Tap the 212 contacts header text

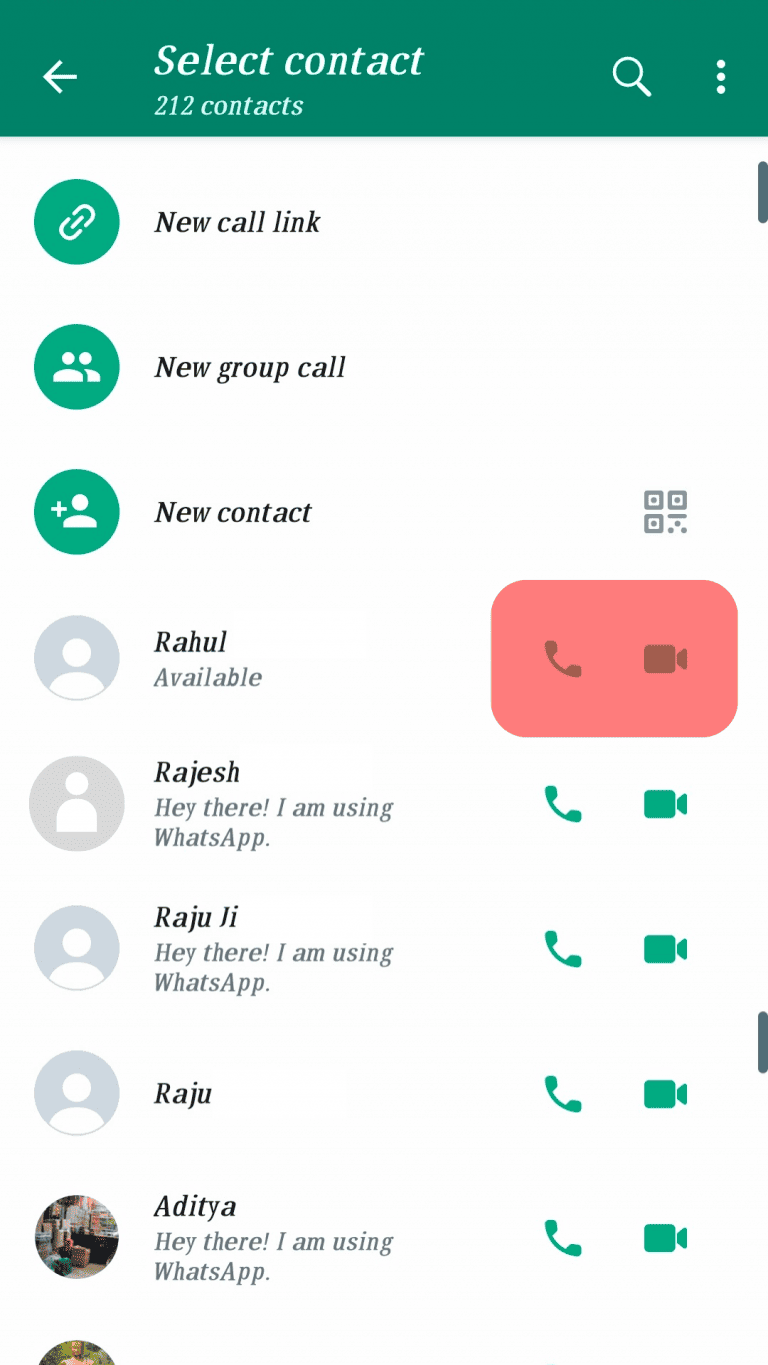click(x=228, y=106)
